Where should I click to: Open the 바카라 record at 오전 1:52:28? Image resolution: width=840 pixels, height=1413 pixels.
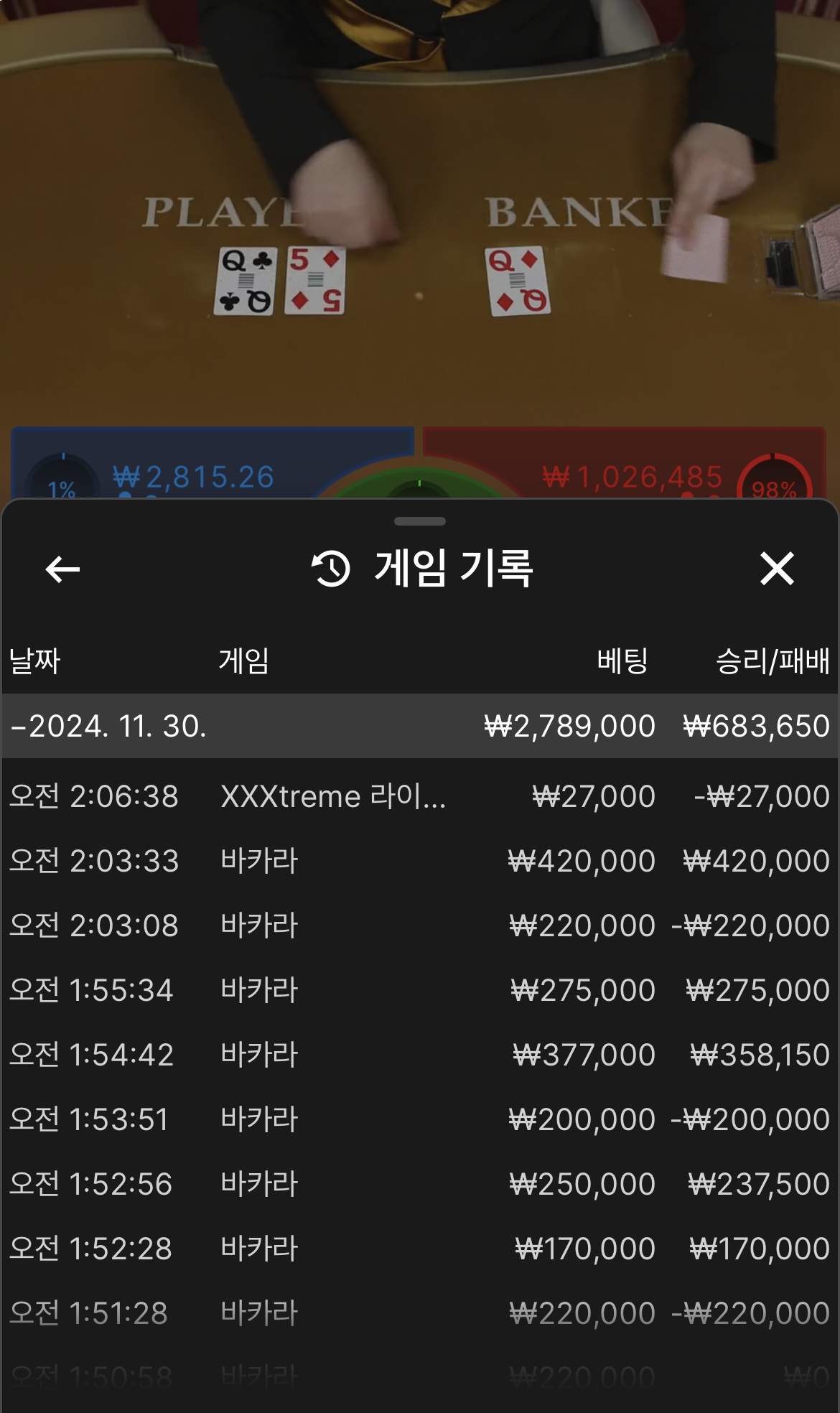tap(420, 1249)
